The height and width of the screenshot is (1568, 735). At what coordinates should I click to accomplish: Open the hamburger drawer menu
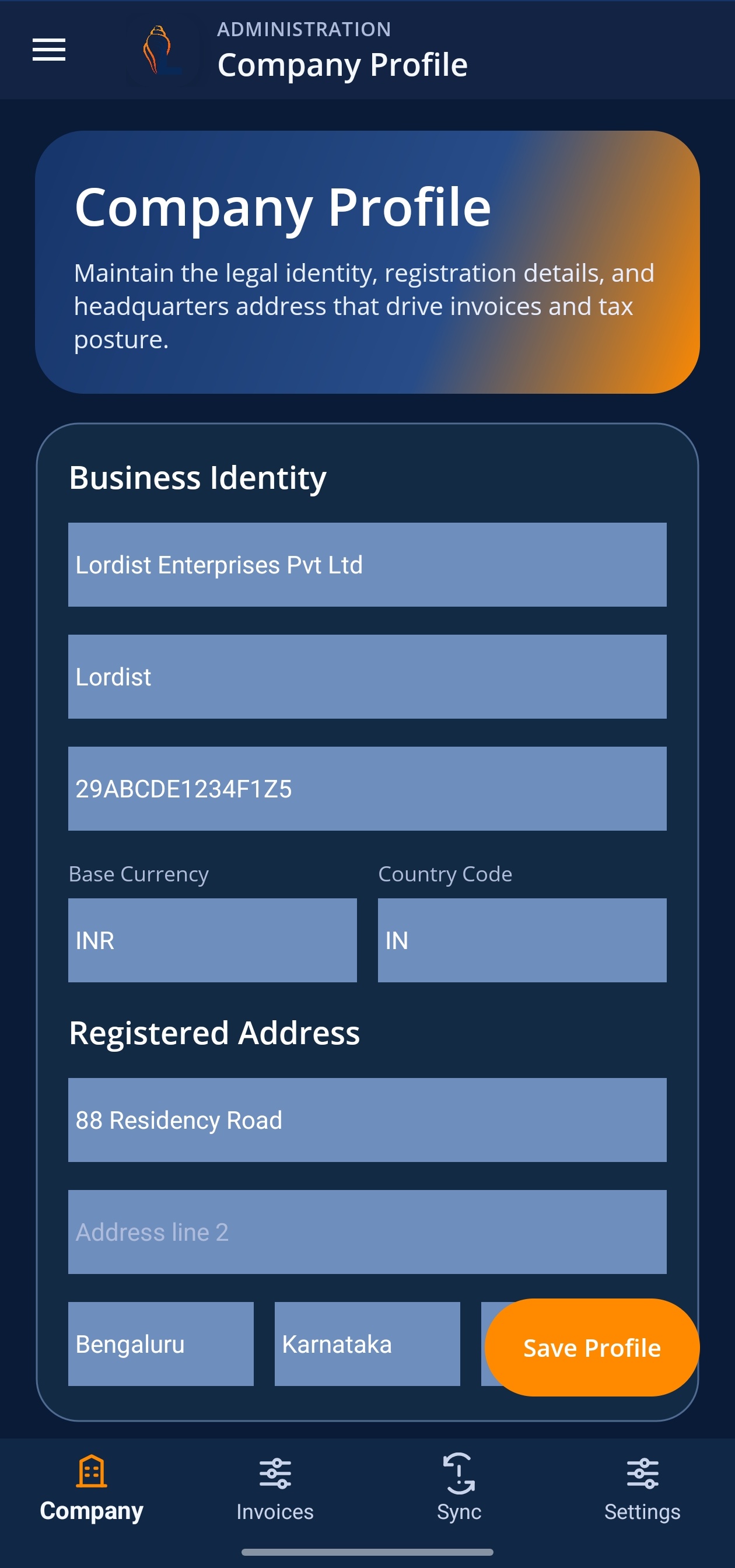[48, 50]
